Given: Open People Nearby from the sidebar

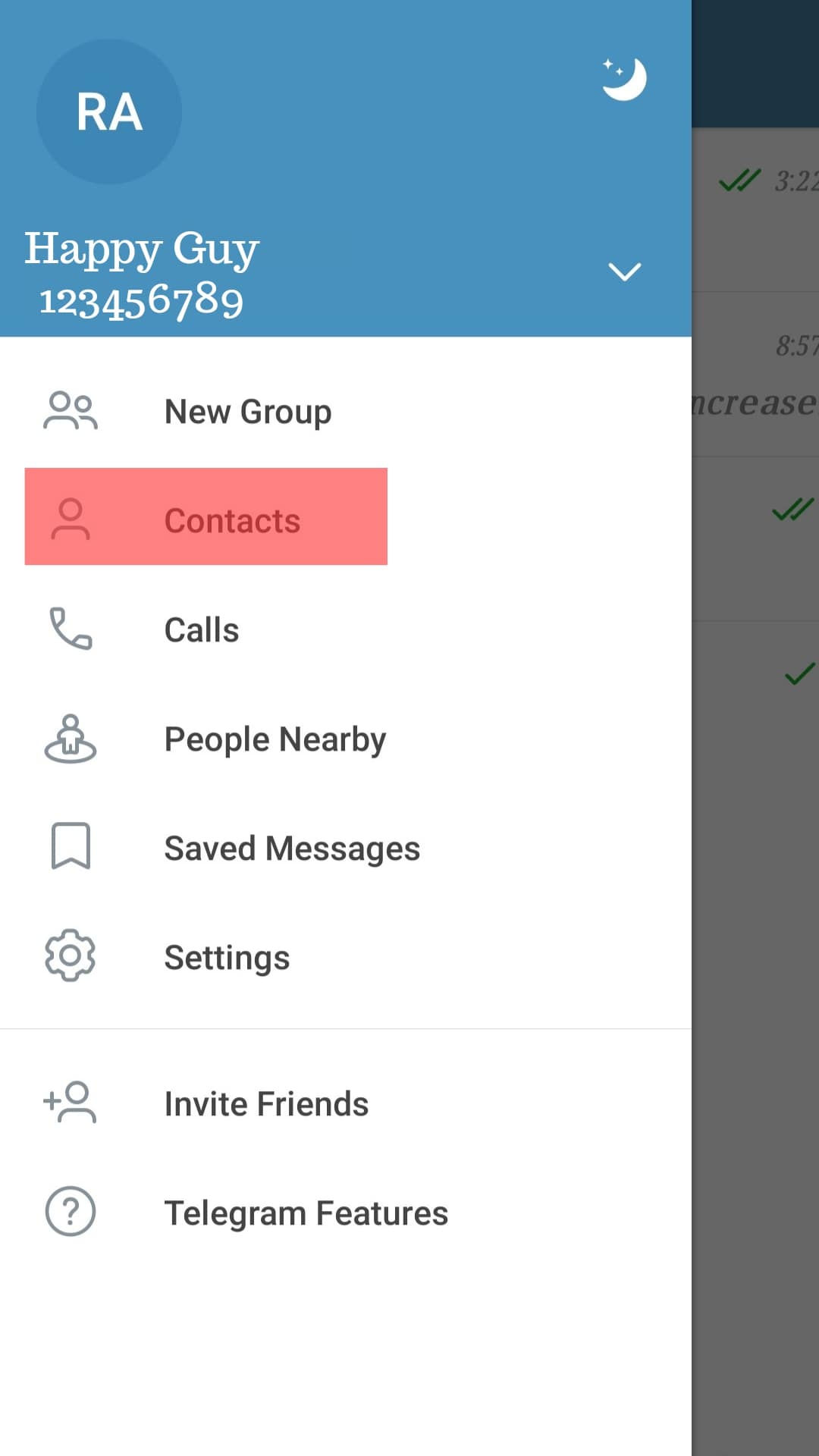Looking at the screenshot, I should pos(275,738).
